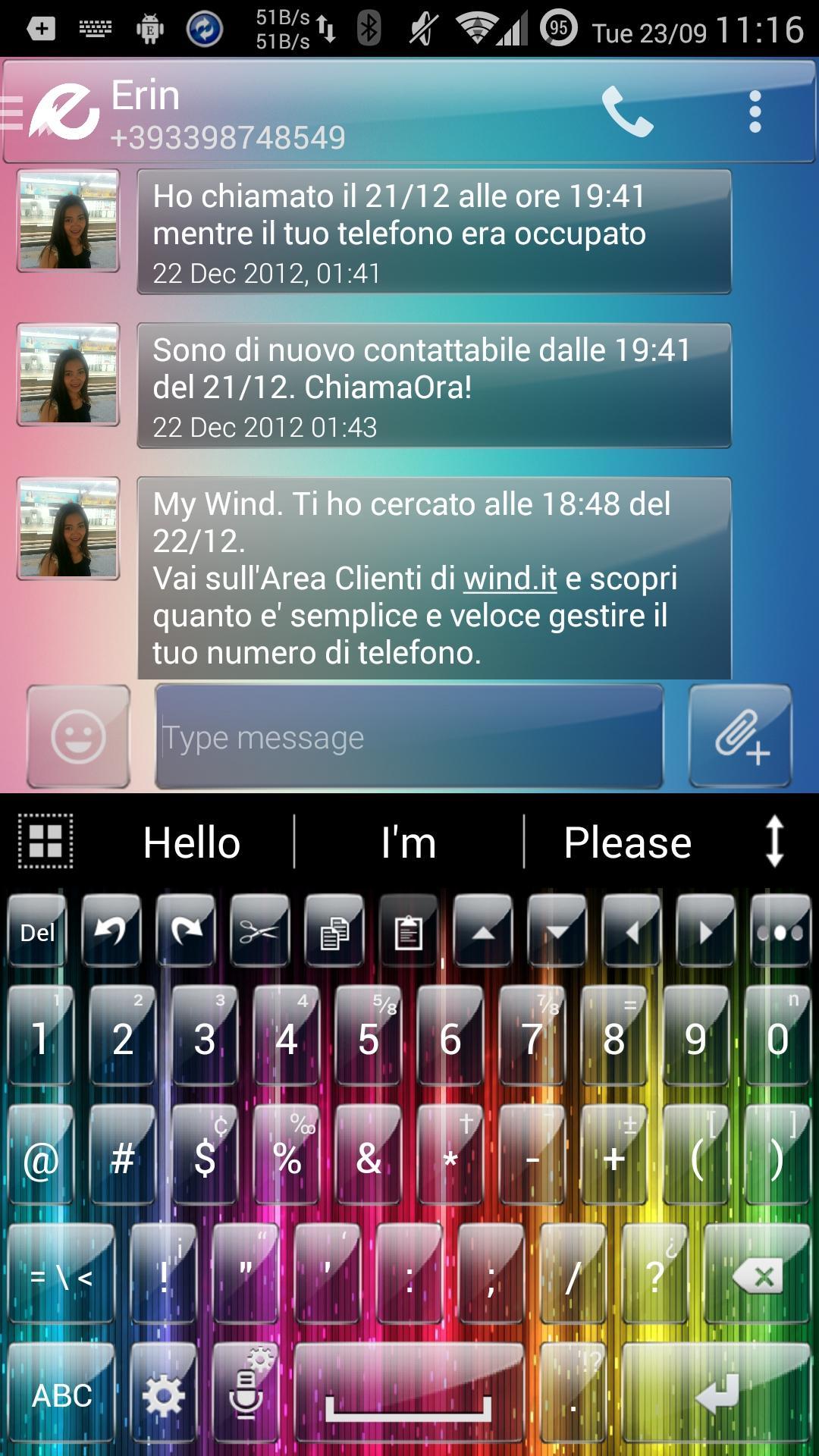Image resolution: width=819 pixels, height=1456 pixels.
Task: Add an attachment with the paperclip
Action: [x=740, y=736]
